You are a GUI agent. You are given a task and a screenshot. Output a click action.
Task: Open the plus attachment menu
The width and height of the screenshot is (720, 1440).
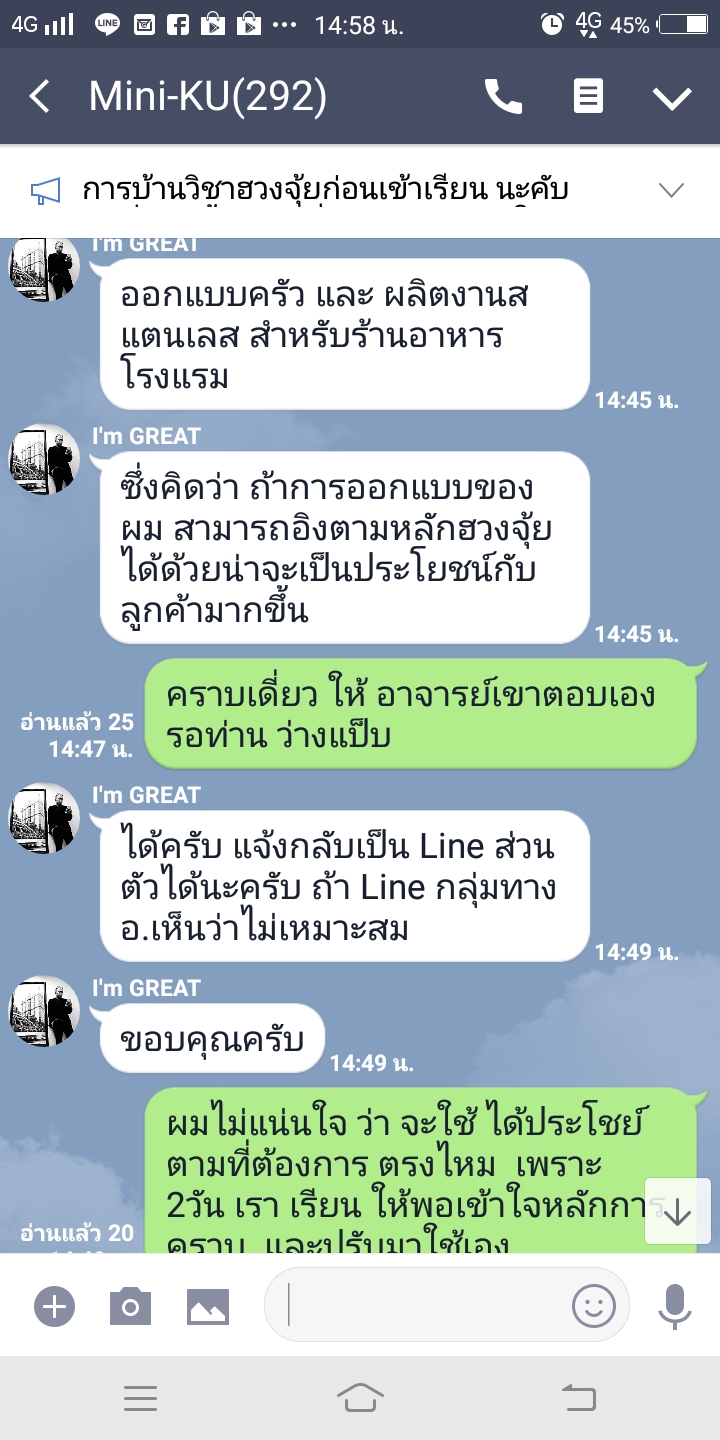tap(54, 1305)
